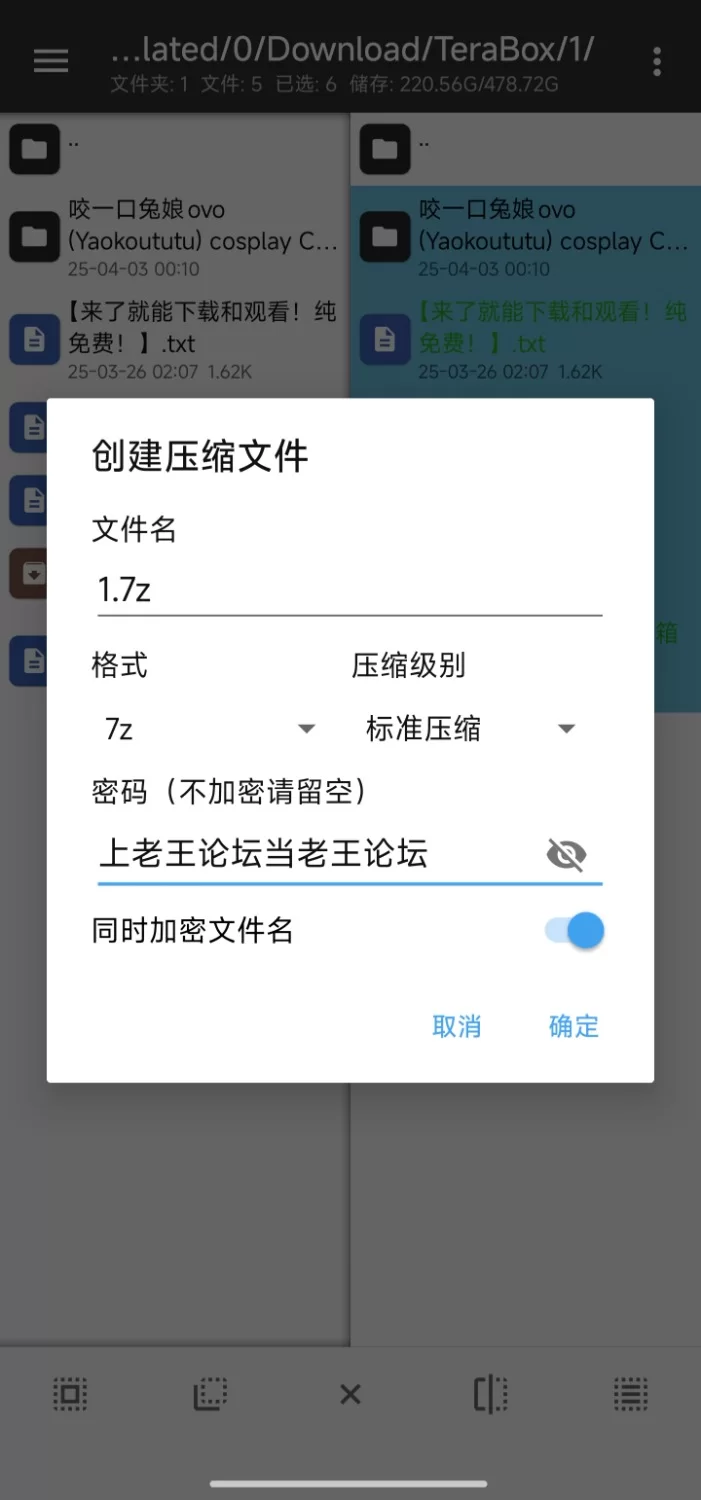701x1500 pixels.
Task: Tap 取消 to cancel archive creation
Action: [x=456, y=1026]
